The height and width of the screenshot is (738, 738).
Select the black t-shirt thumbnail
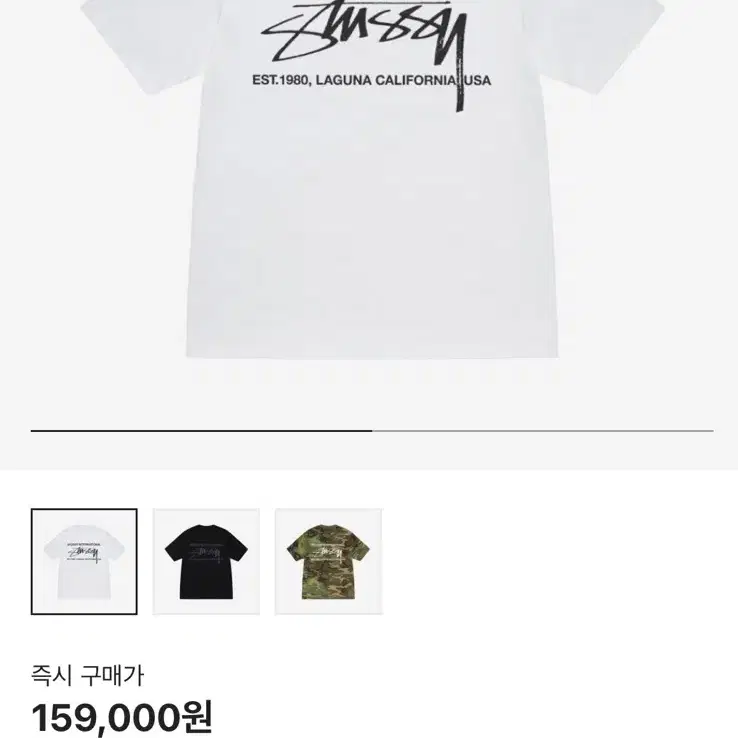coord(206,561)
